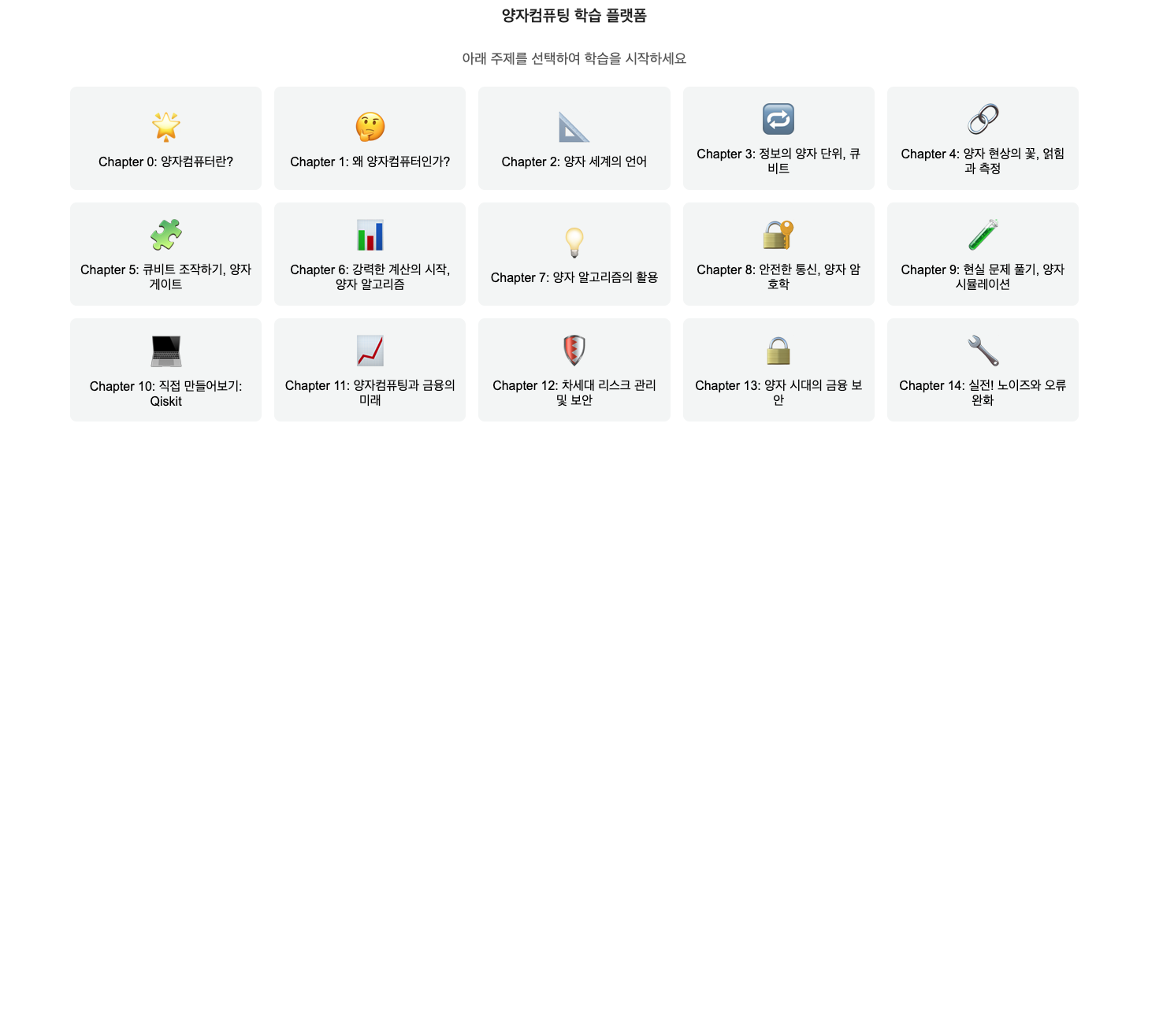
Task: Tap Chapter 11: 양자컴퓨팅과 금융의 미래
Action: click(370, 370)
